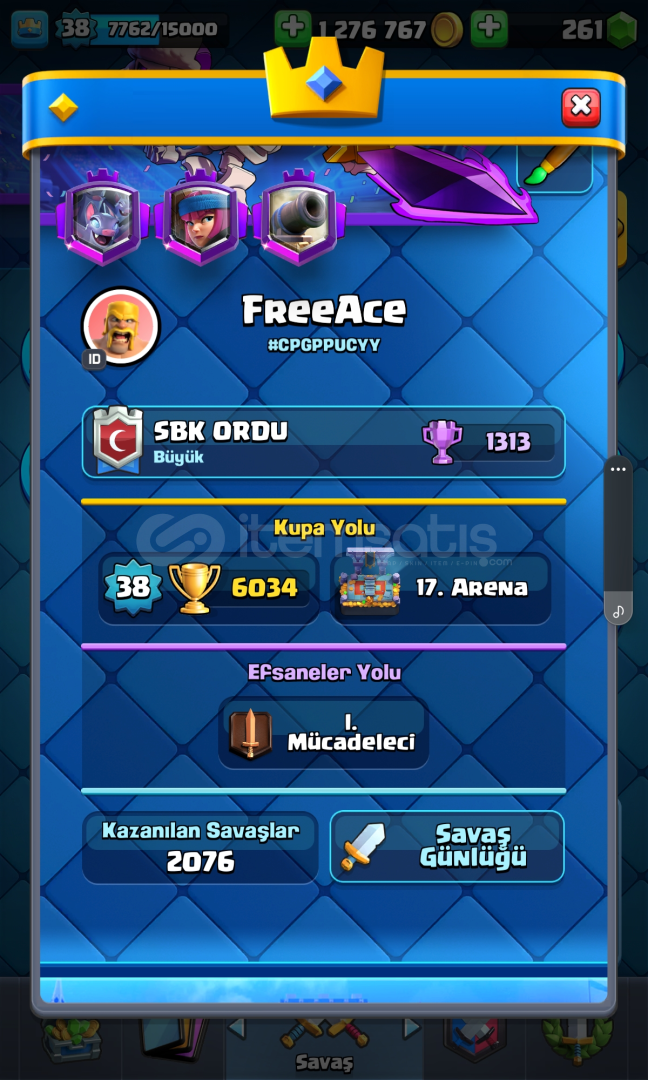Tap the ID tag on the avatar

click(x=94, y=359)
